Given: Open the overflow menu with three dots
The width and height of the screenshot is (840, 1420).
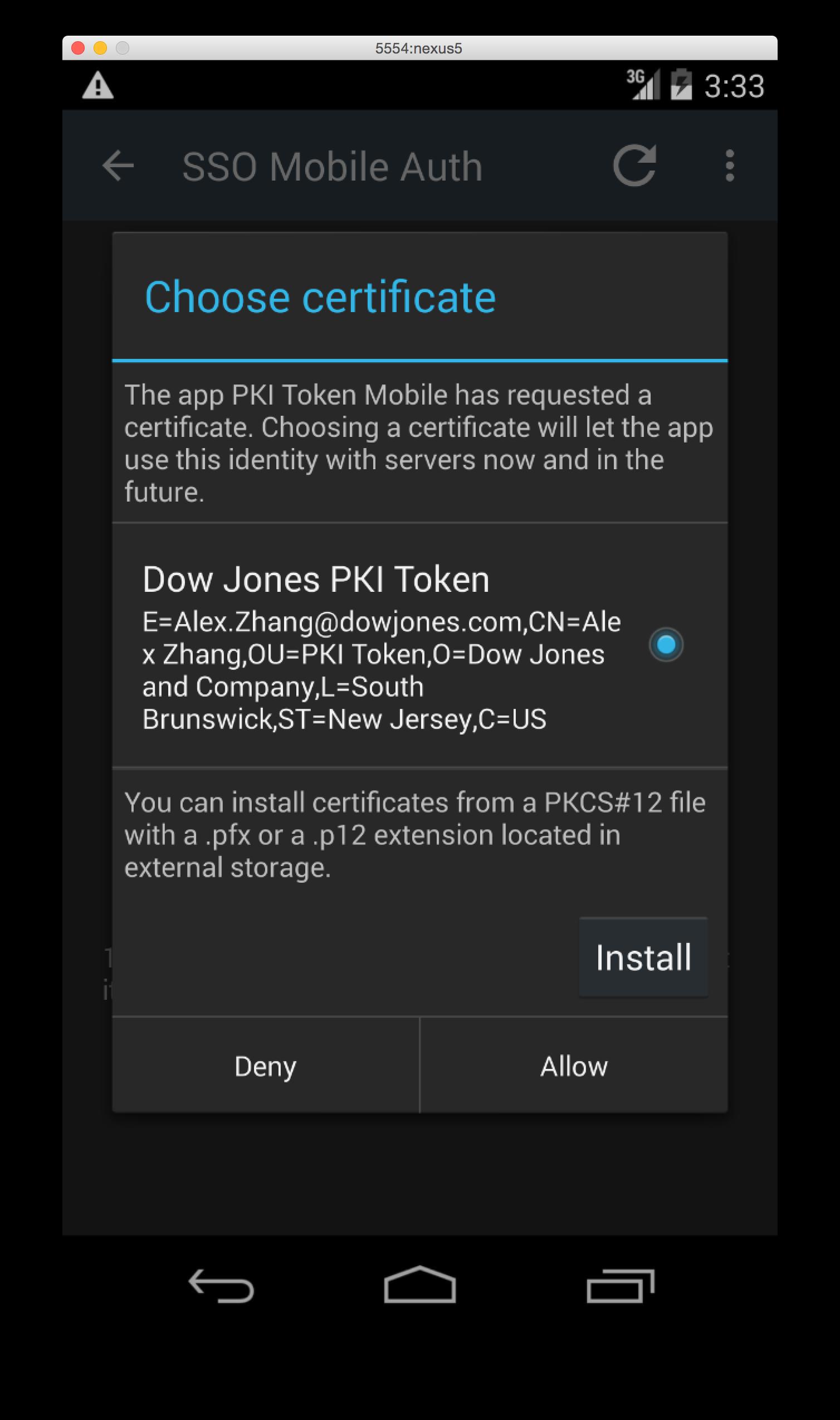Looking at the screenshot, I should coord(730,165).
